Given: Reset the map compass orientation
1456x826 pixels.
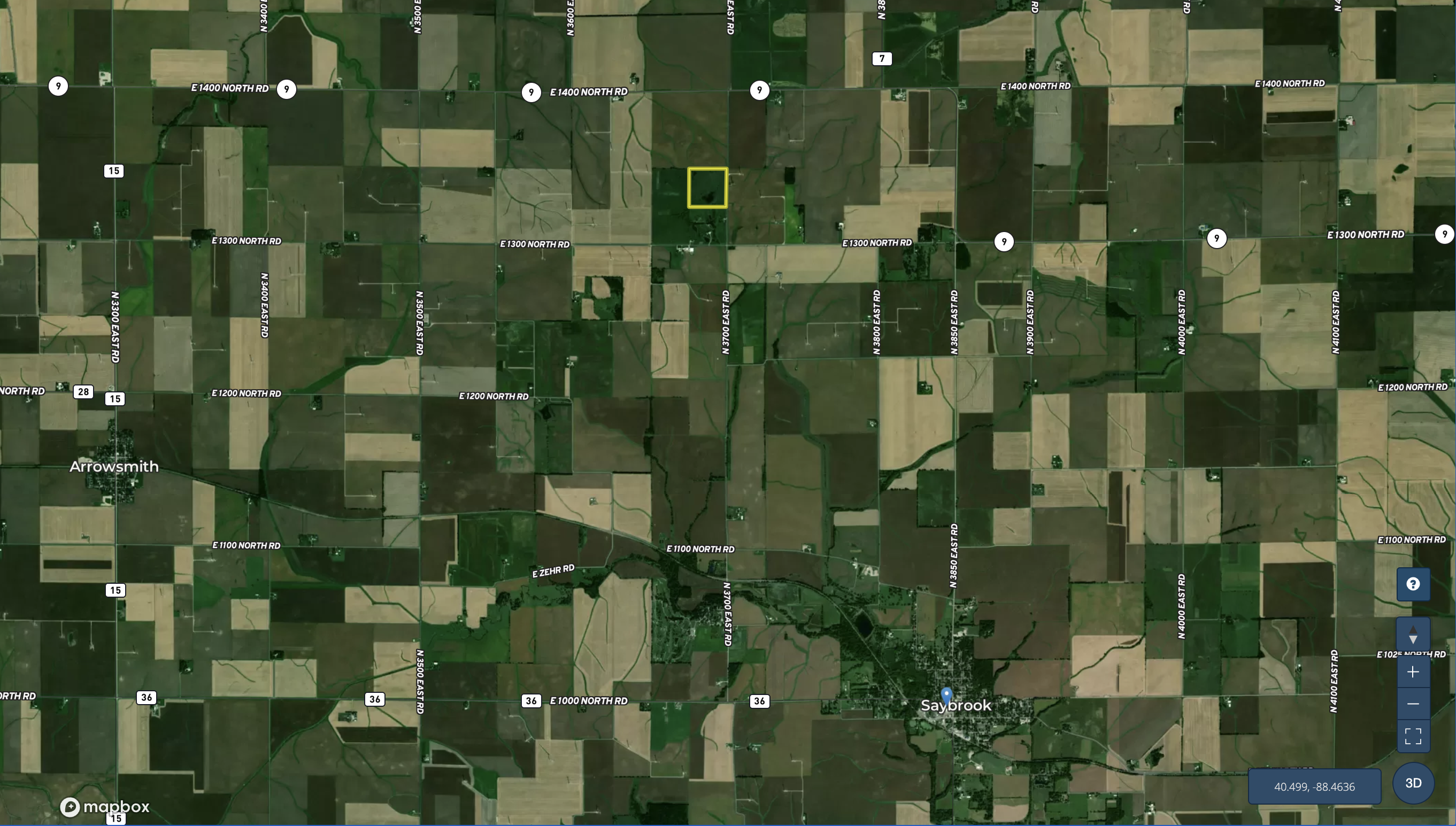Looking at the screenshot, I should pyautogui.click(x=1412, y=635).
